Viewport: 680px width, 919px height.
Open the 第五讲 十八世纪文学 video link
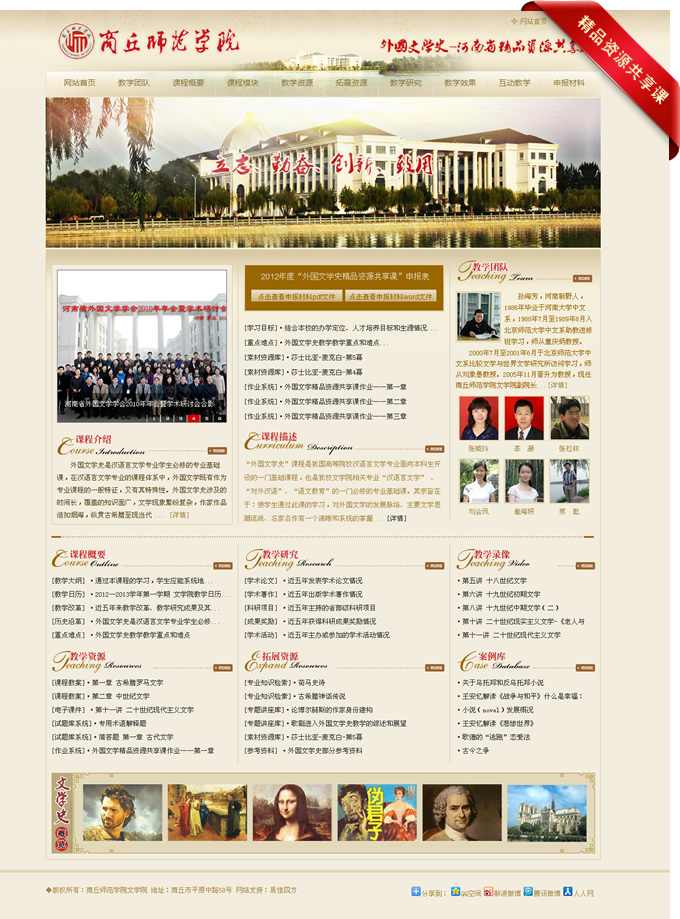[494, 580]
